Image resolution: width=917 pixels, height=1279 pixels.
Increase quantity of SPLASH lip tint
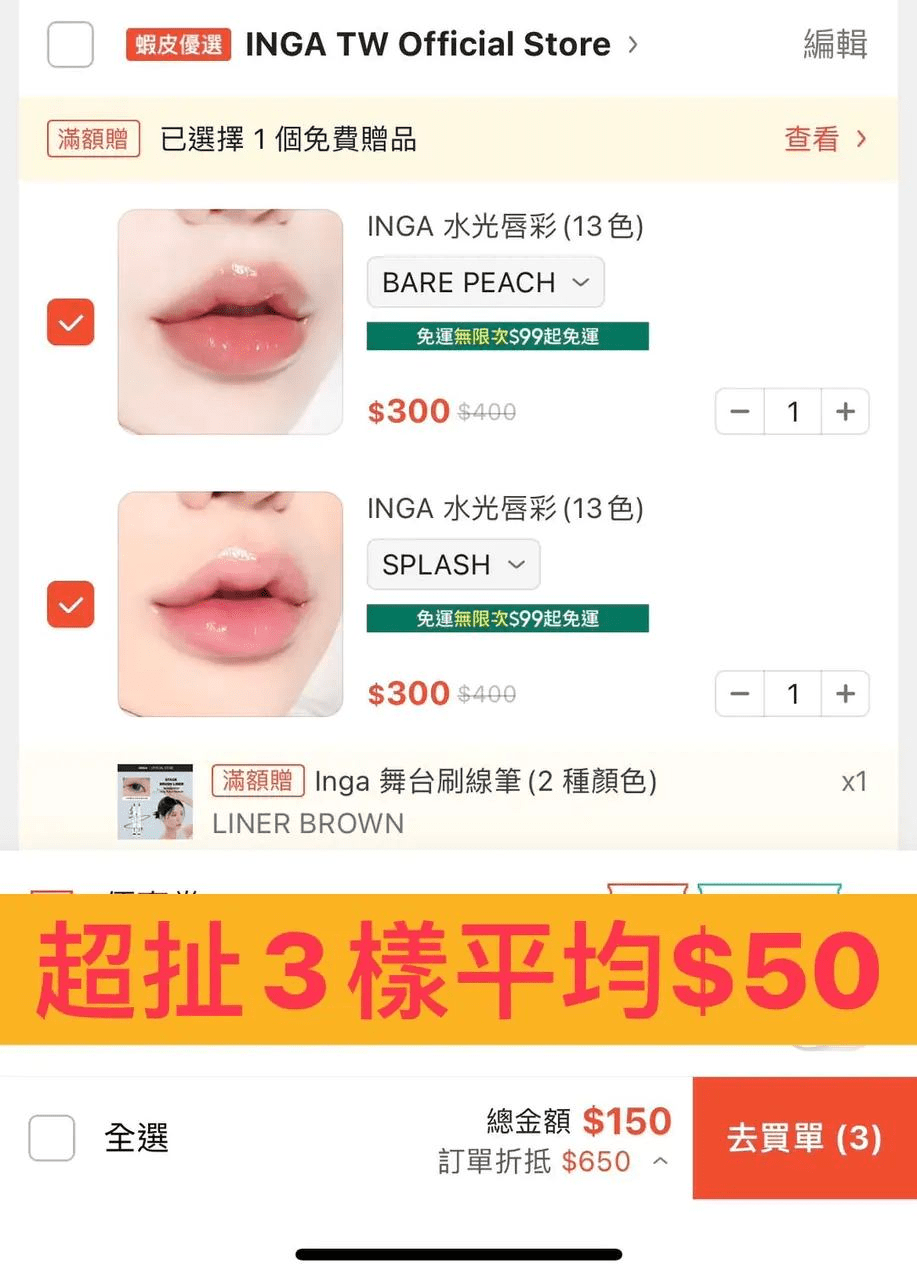tap(845, 693)
